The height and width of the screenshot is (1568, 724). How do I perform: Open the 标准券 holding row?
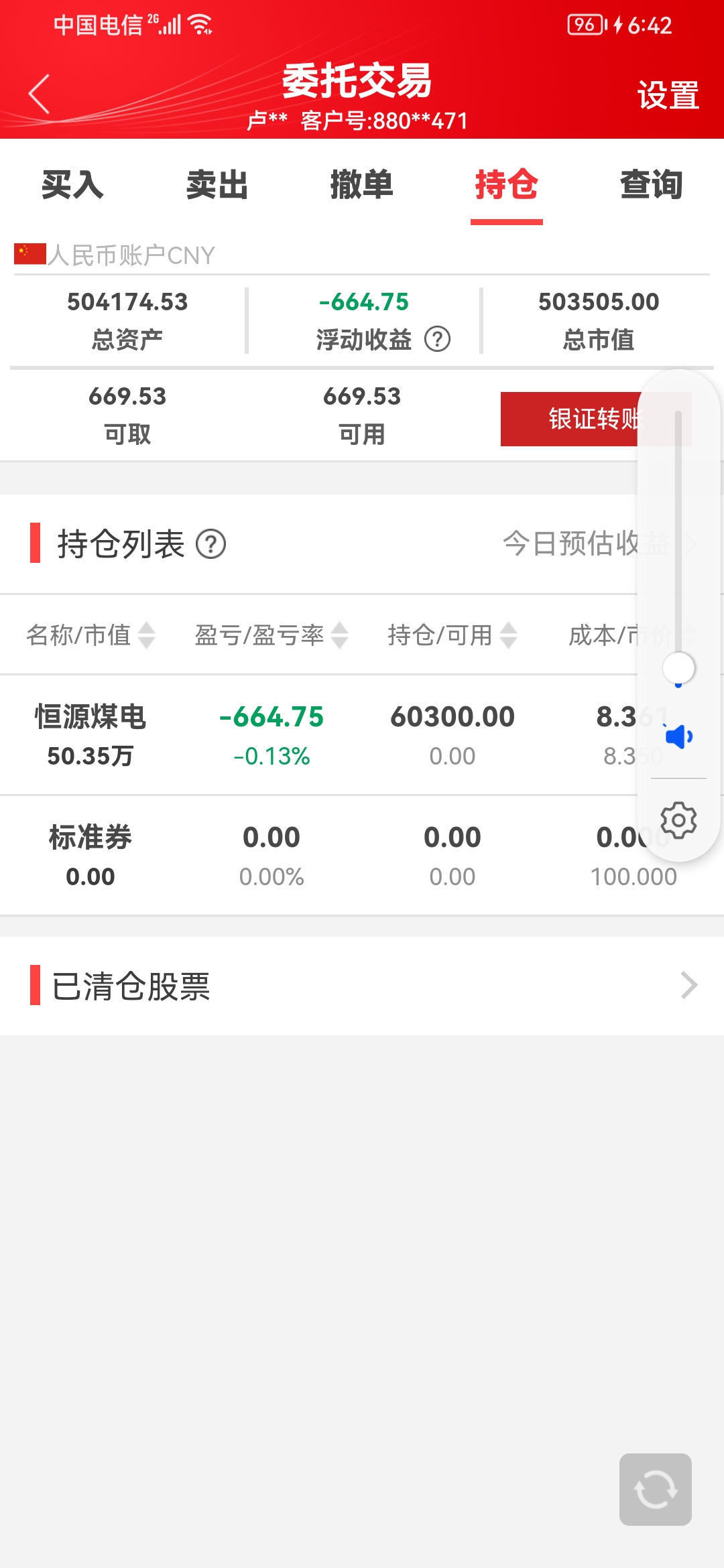362,856
